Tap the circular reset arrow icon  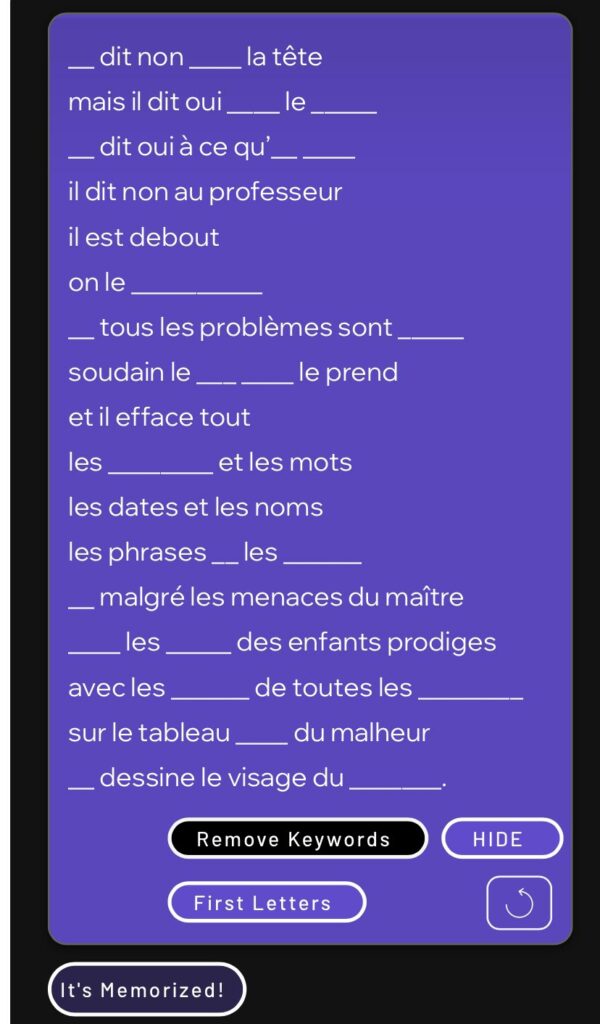coord(519,903)
